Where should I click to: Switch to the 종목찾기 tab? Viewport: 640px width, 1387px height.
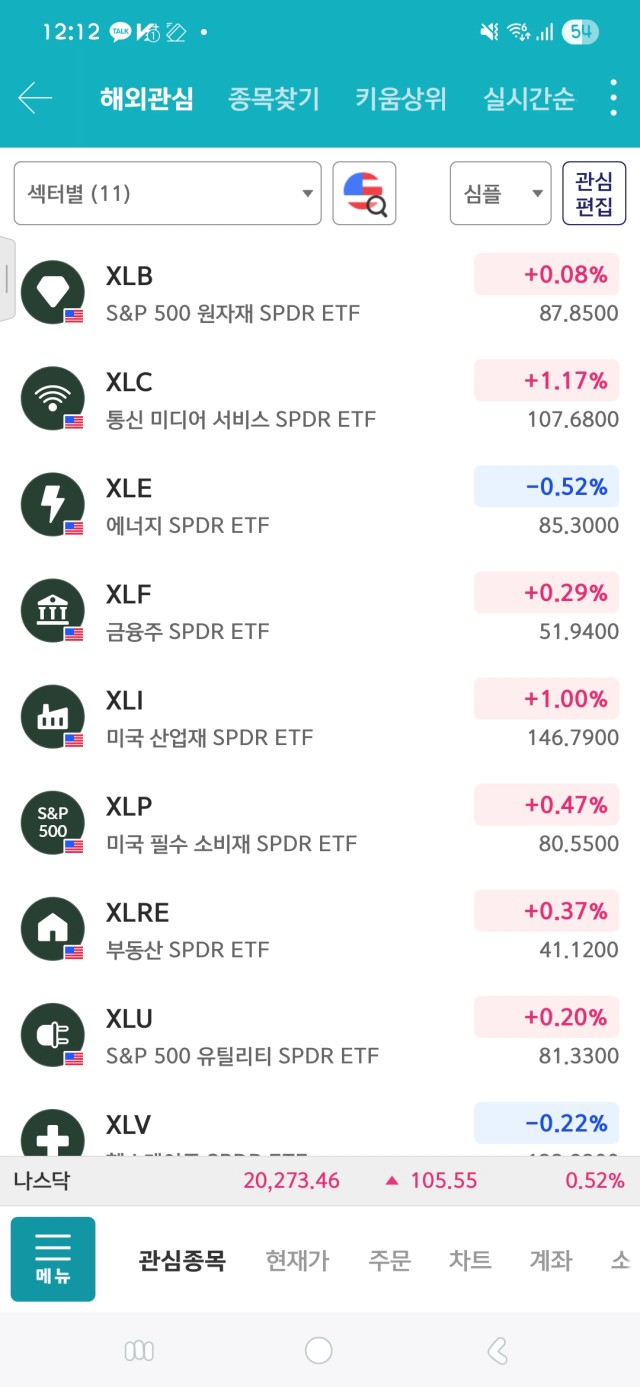[x=274, y=99]
